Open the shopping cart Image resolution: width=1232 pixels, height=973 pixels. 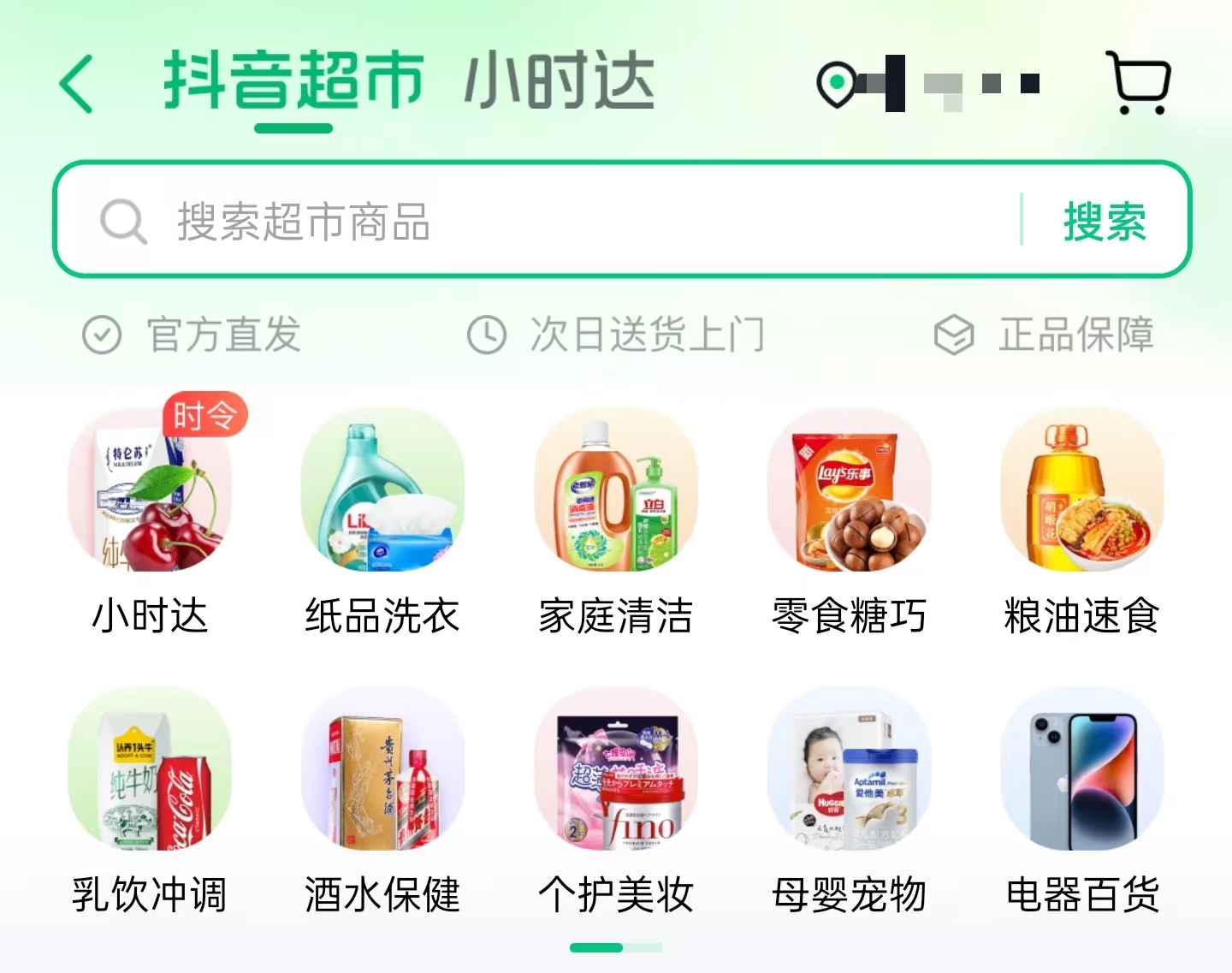(x=1139, y=83)
